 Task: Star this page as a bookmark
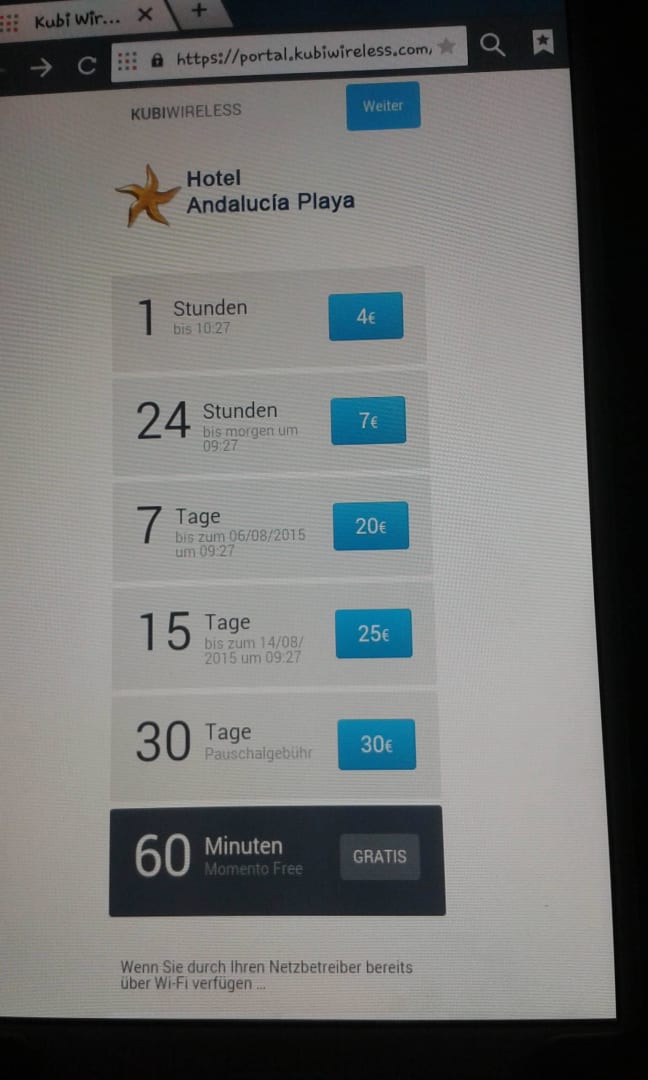446,46
